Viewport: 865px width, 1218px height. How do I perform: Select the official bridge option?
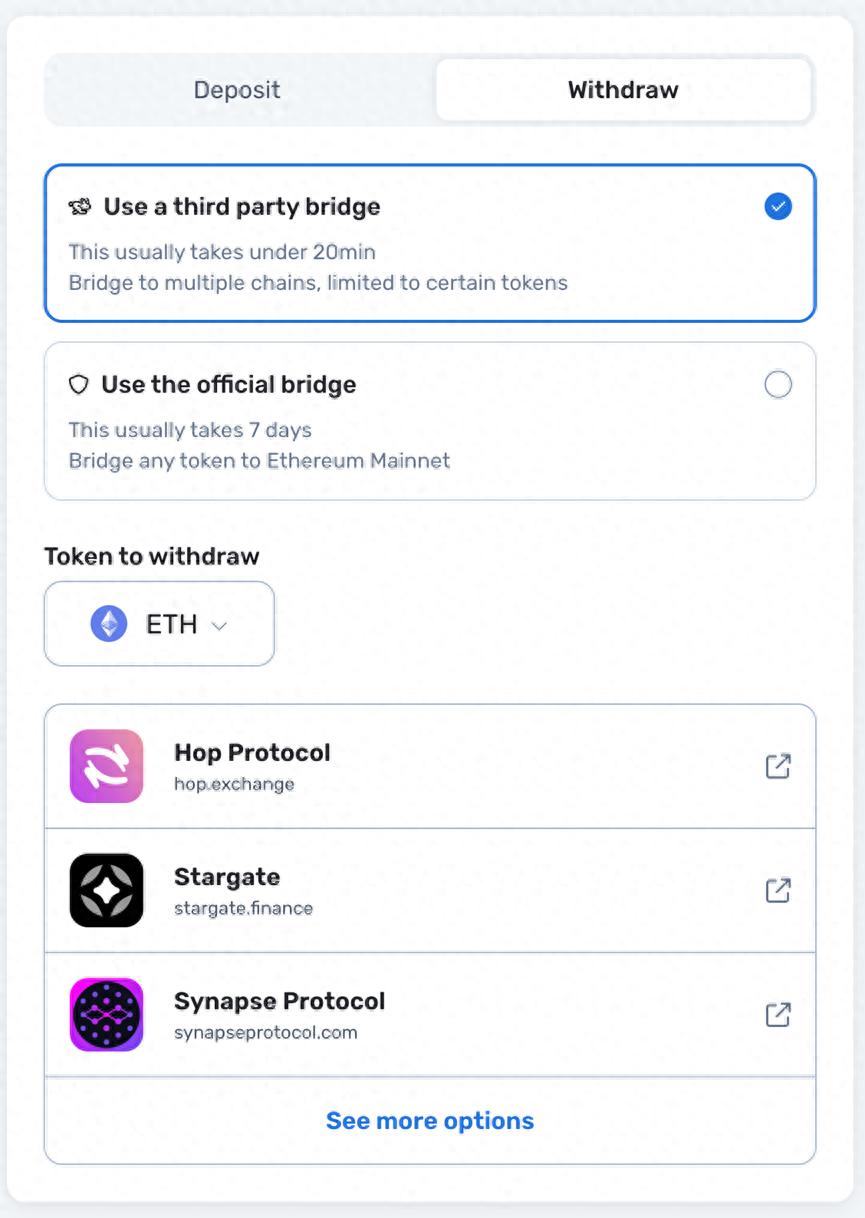pos(430,421)
